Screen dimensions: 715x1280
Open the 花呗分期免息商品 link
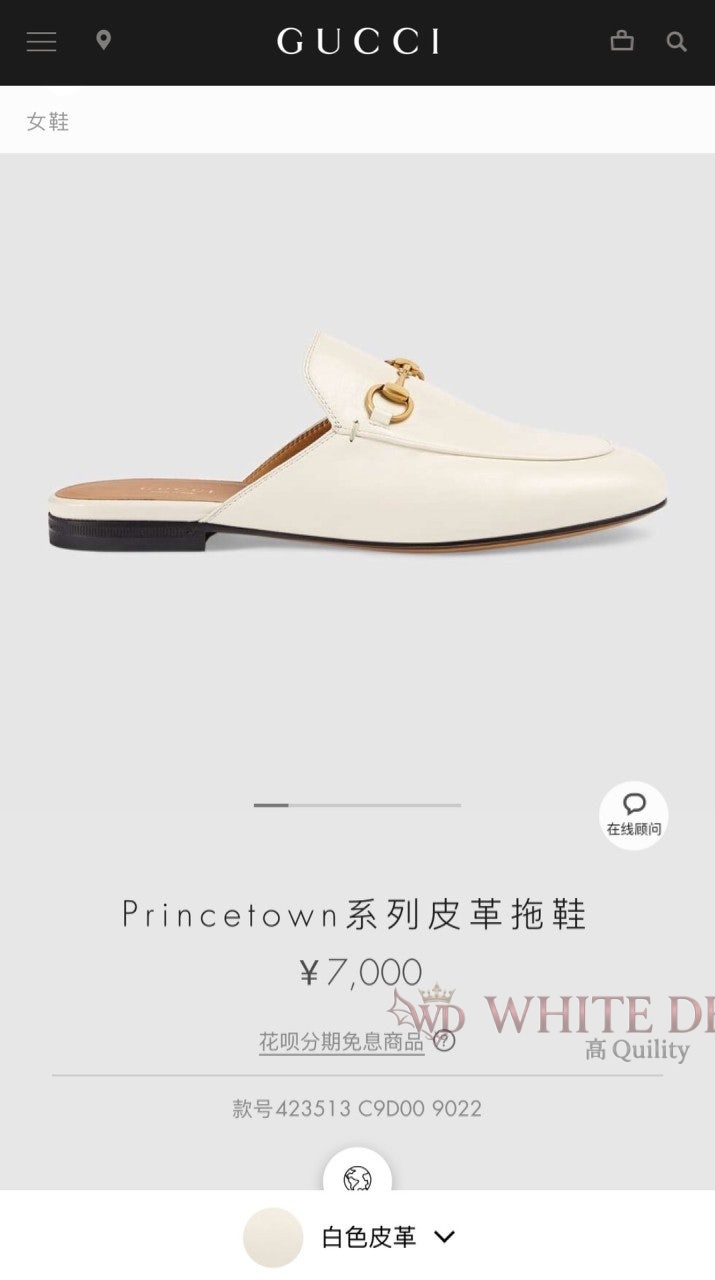point(341,1042)
